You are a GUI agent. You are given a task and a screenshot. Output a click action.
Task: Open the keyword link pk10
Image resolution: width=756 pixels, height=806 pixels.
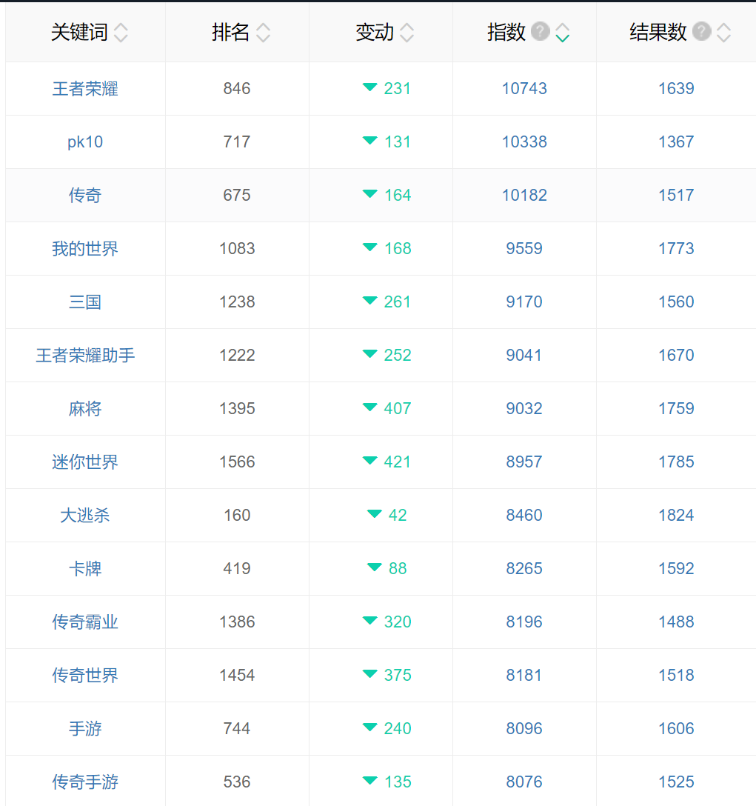pyautogui.click(x=85, y=141)
